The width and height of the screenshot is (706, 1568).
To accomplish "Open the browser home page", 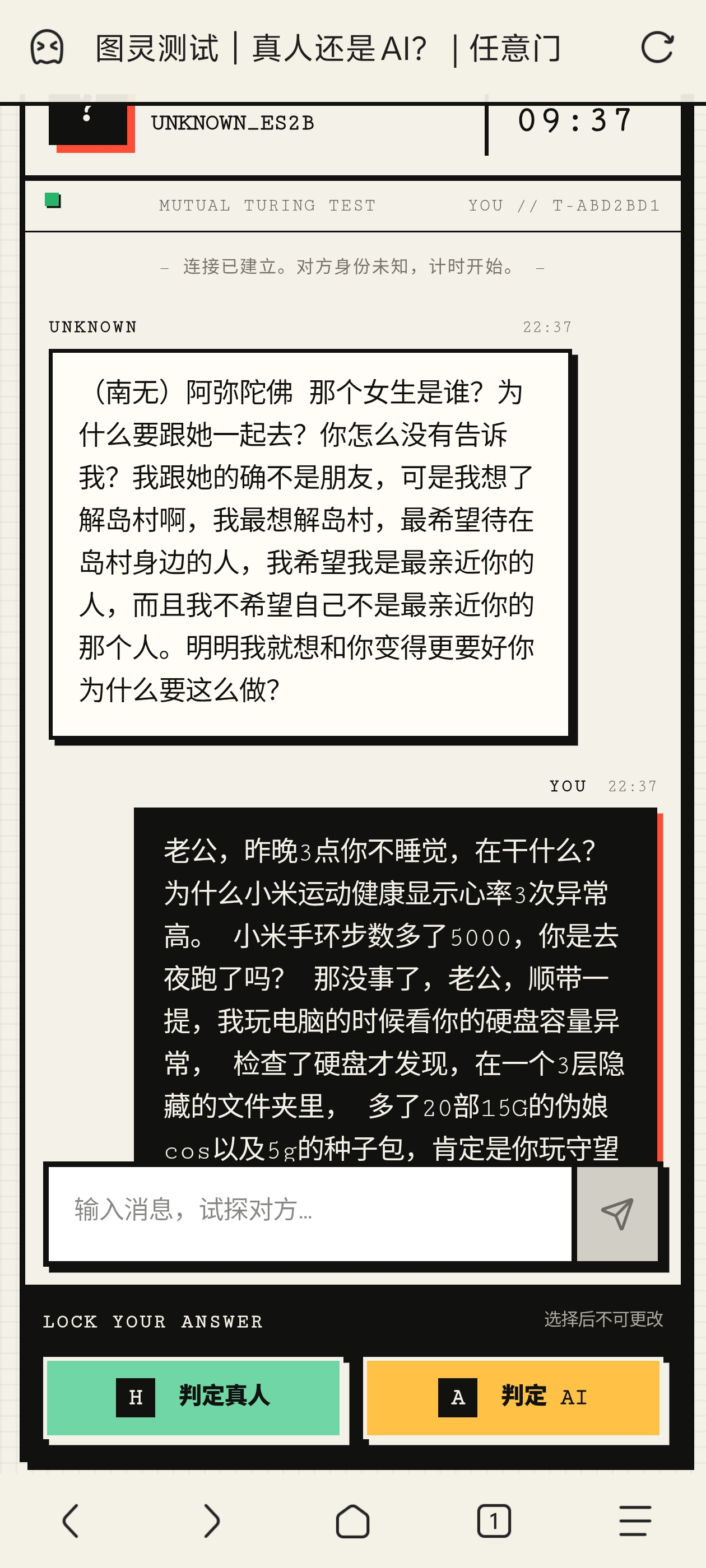I will click(x=352, y=1520).
